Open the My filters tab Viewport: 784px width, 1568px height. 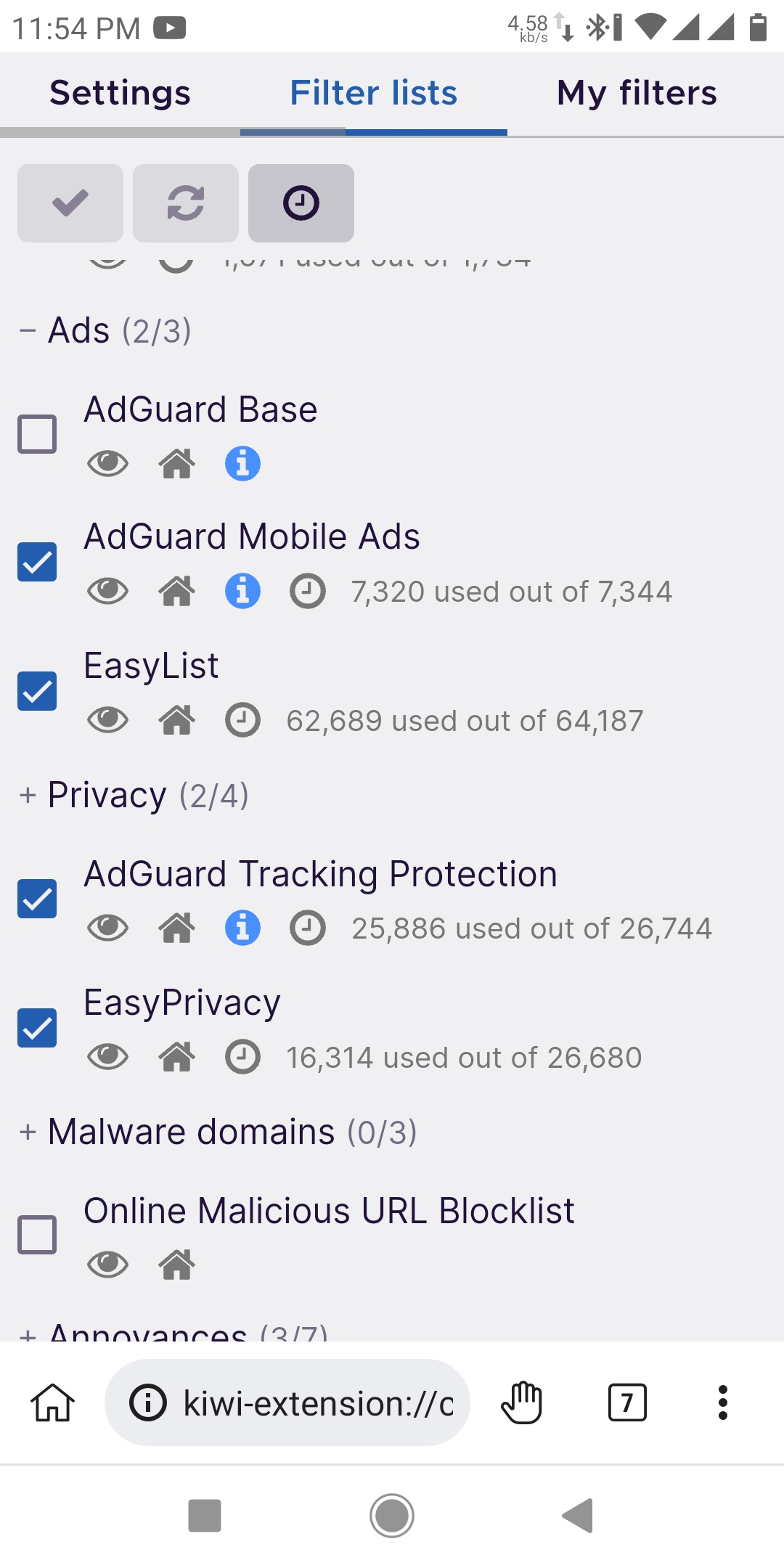(637, 92)
